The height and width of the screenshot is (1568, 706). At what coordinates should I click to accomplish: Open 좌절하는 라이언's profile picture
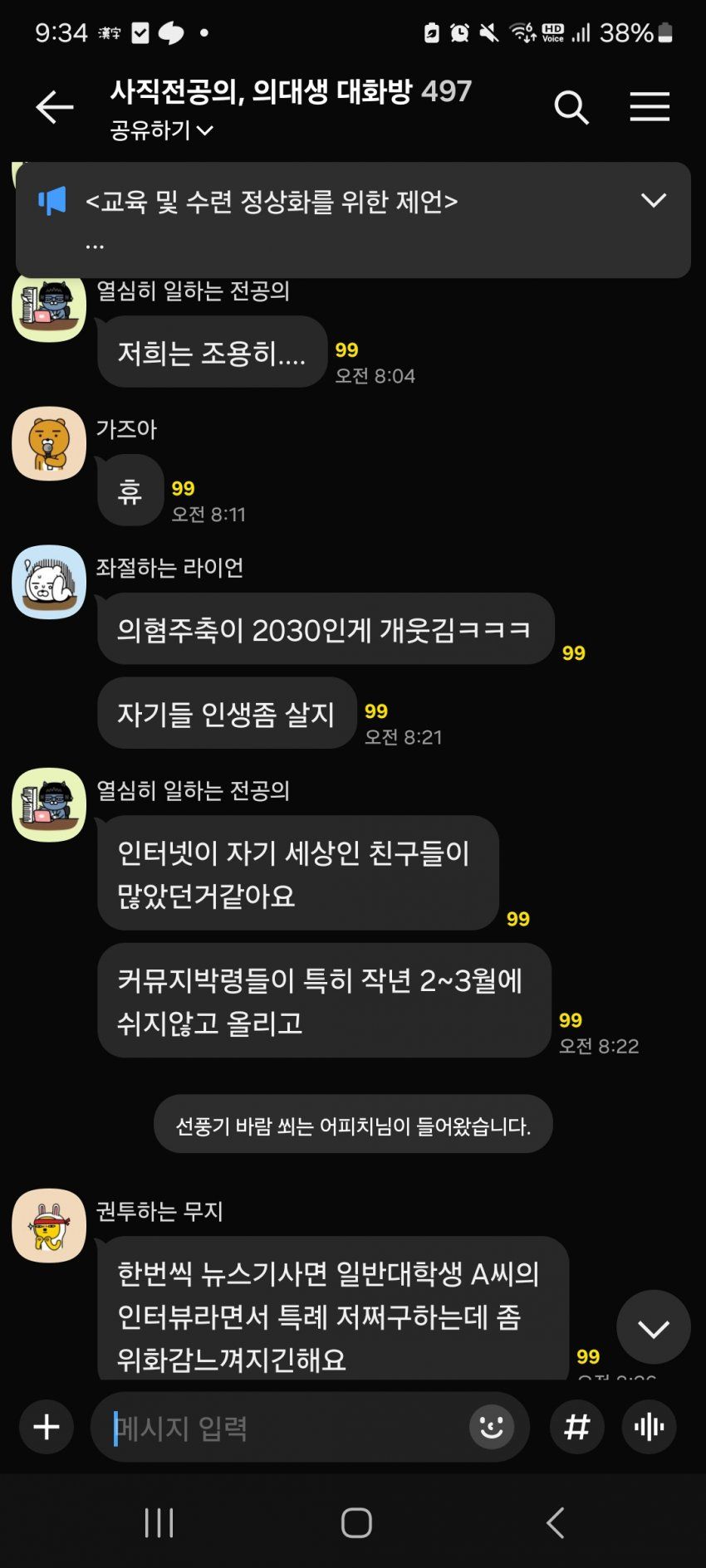tap(49, 582)
